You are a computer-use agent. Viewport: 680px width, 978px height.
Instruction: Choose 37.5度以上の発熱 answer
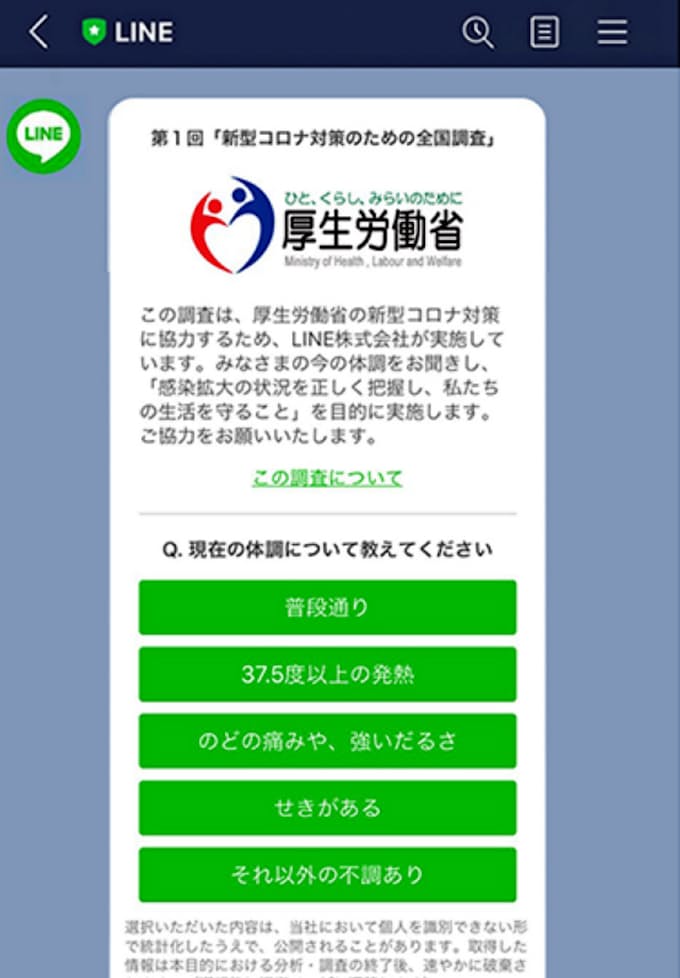click(327, 674)
